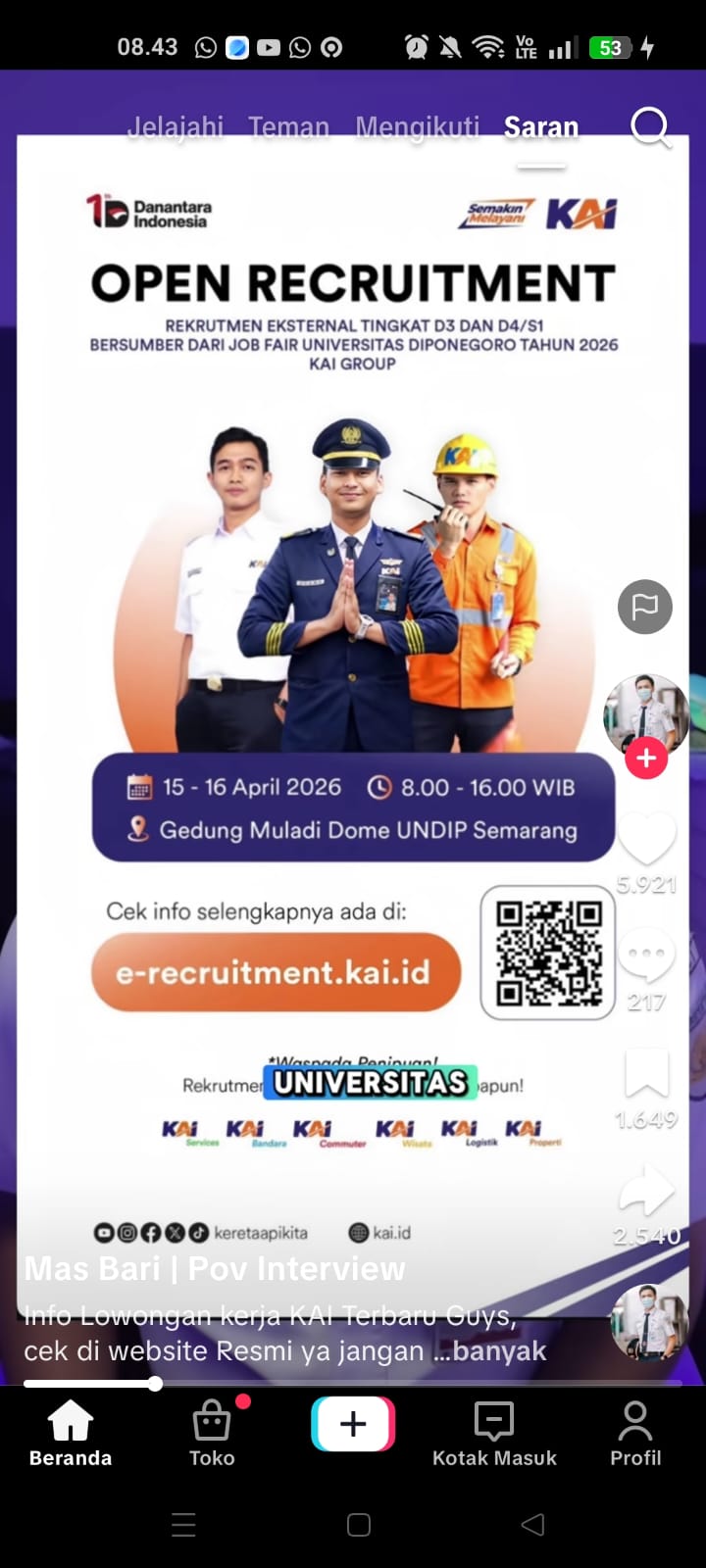Like this video with the heart icon
The image size is (706, 1568).
click(646, 840)
